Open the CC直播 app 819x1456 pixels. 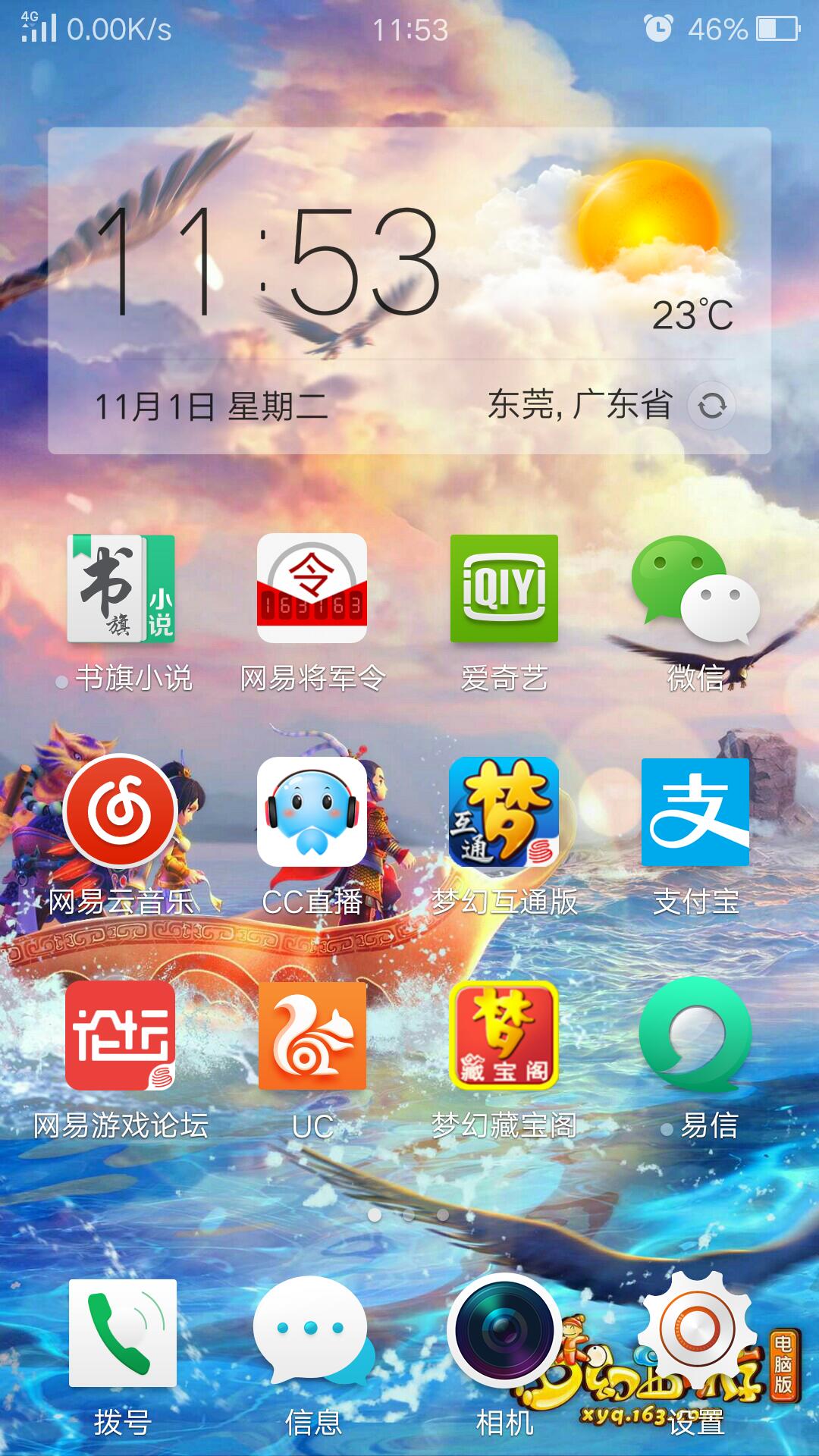[x=312, y=811]
